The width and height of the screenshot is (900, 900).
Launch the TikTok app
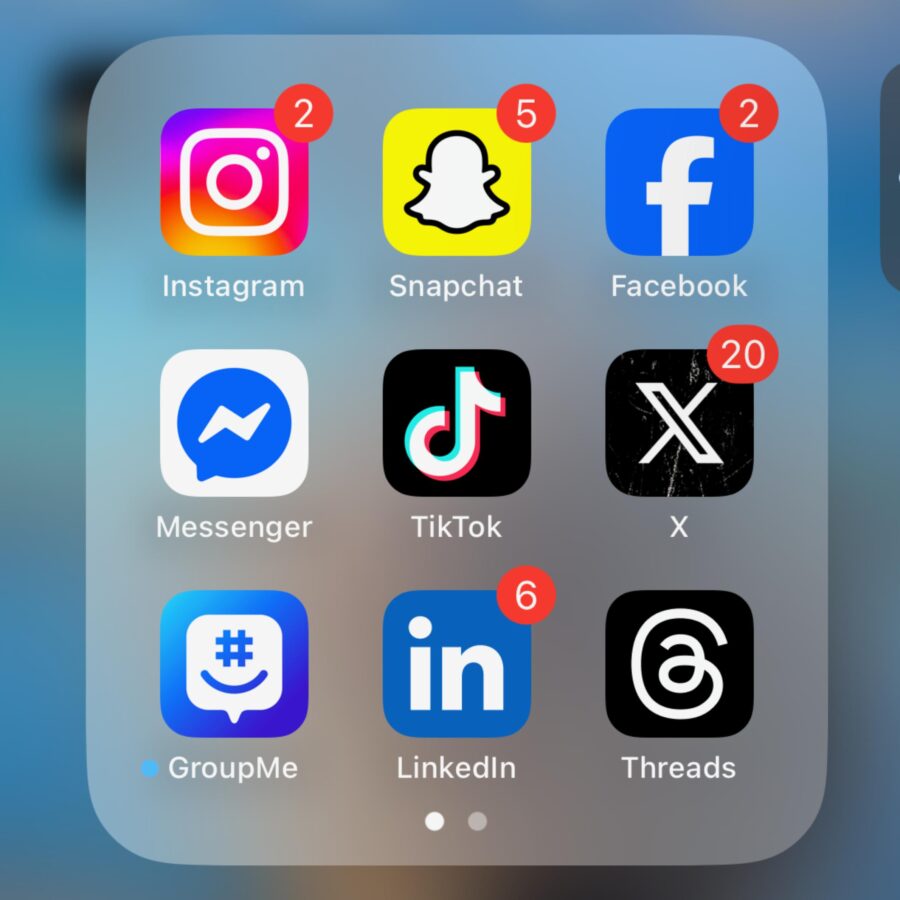[x=456, y=423]
